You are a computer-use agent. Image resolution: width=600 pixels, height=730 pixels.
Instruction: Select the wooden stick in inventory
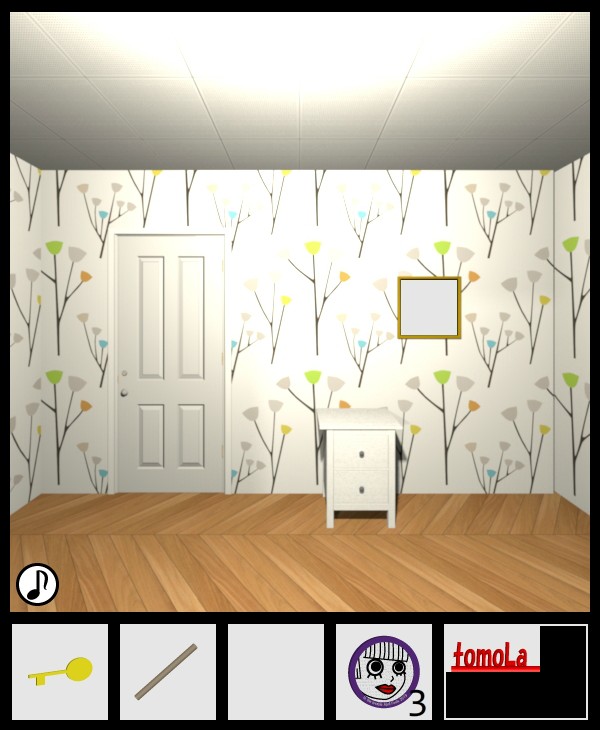click(x=167, y=672)
